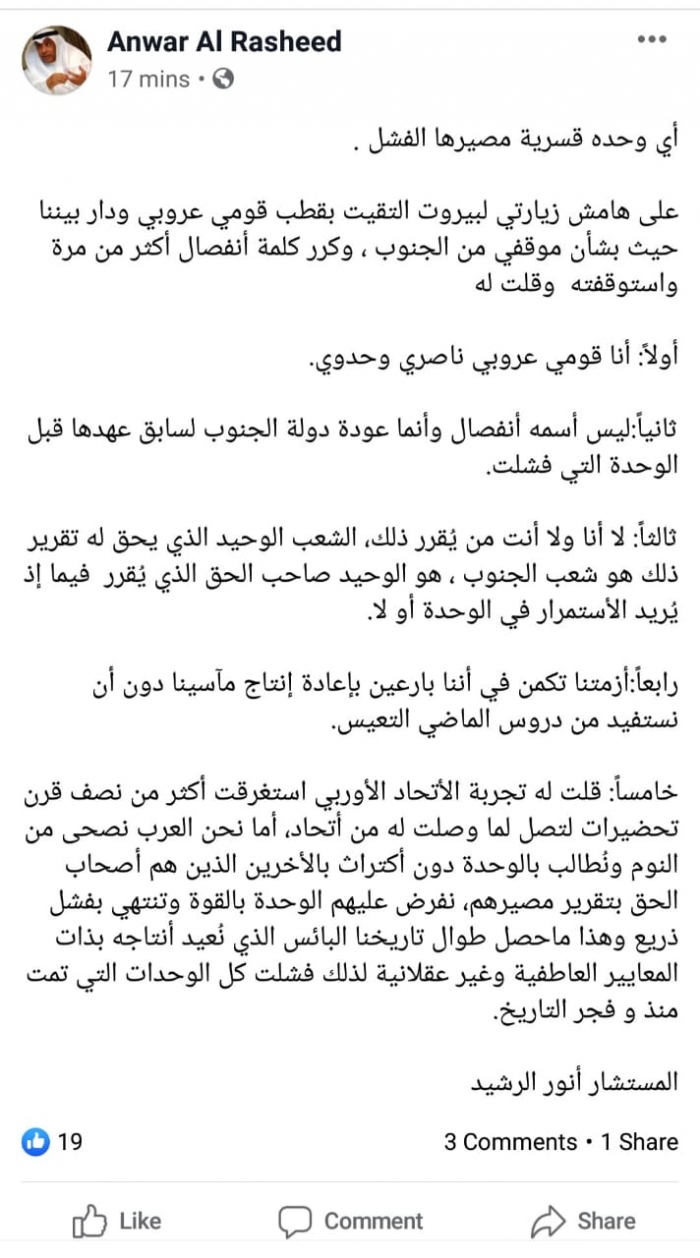Open Anwar Al Rasheed's profile picture
The image size is (700, 1258).
click(x=57, y=59)
